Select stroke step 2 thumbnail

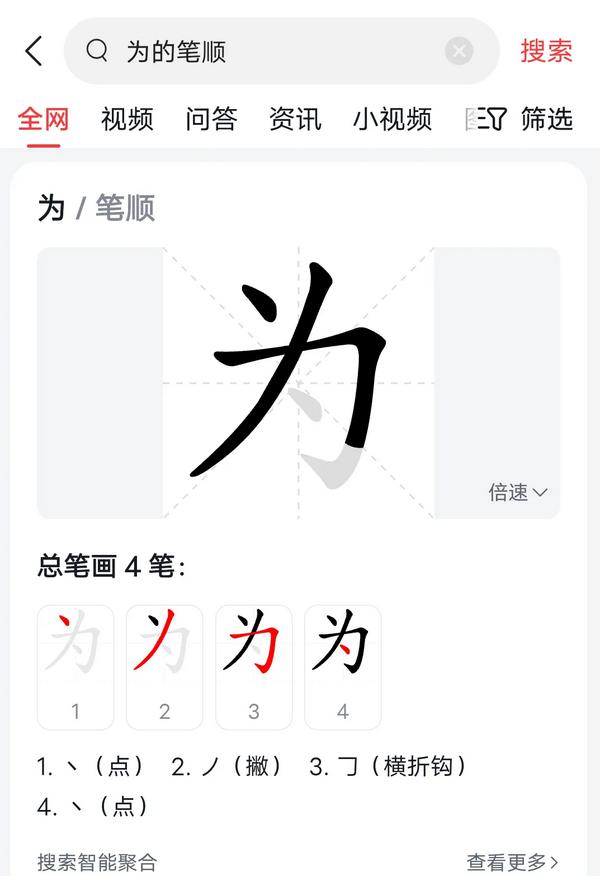[x=164, y=666]
